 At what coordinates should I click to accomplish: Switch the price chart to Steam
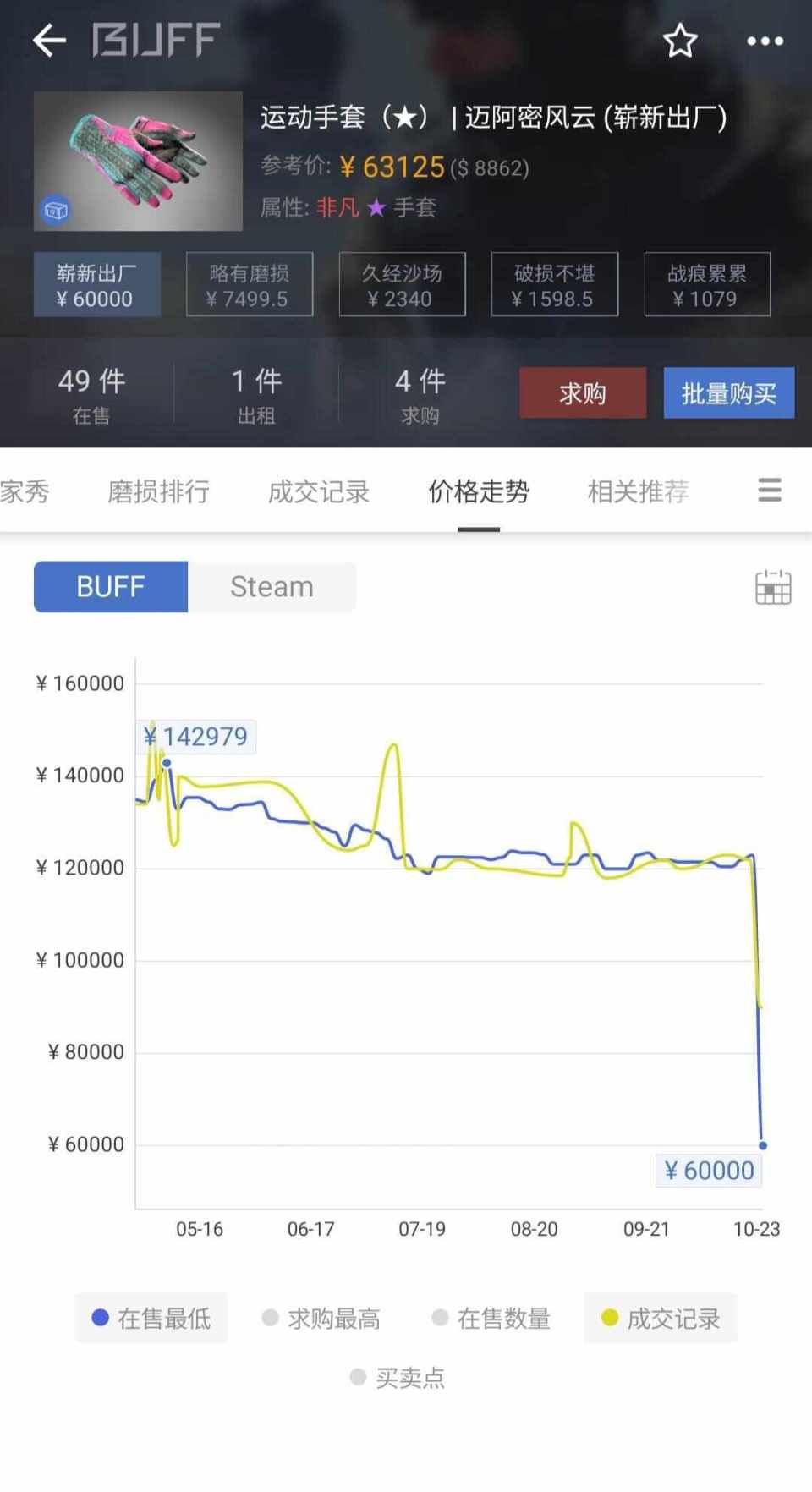click(x=272, y=586)
